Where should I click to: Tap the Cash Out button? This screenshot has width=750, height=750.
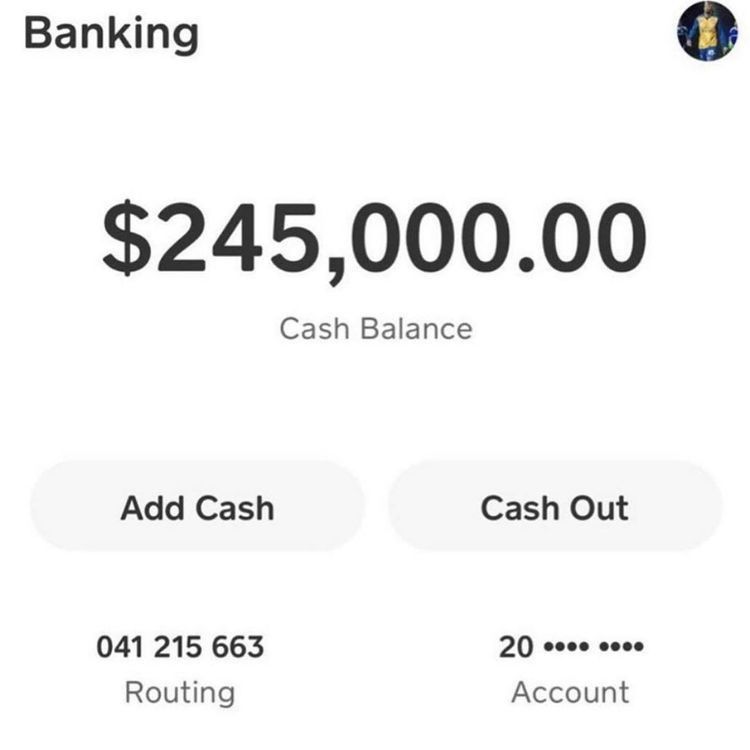554,507
